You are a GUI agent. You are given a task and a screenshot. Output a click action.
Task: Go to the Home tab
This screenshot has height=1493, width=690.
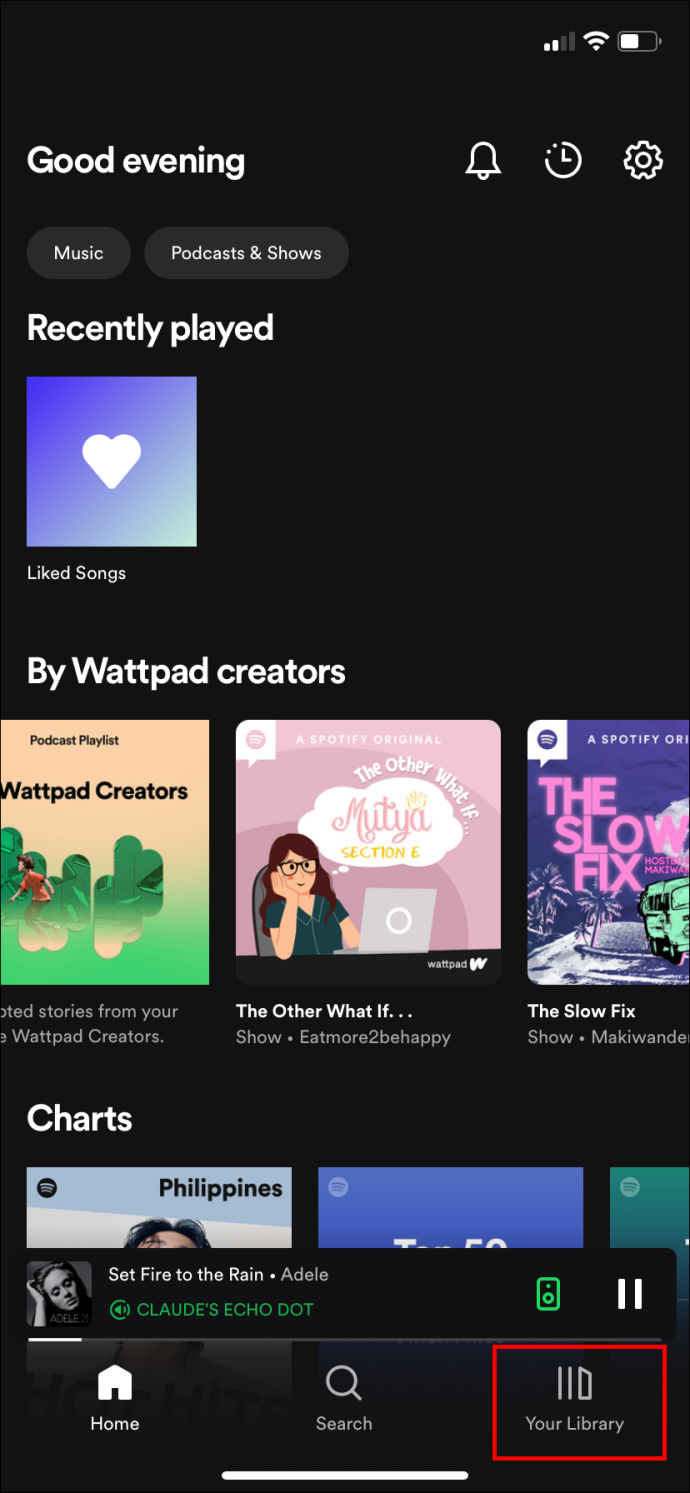coord(115,1399)
